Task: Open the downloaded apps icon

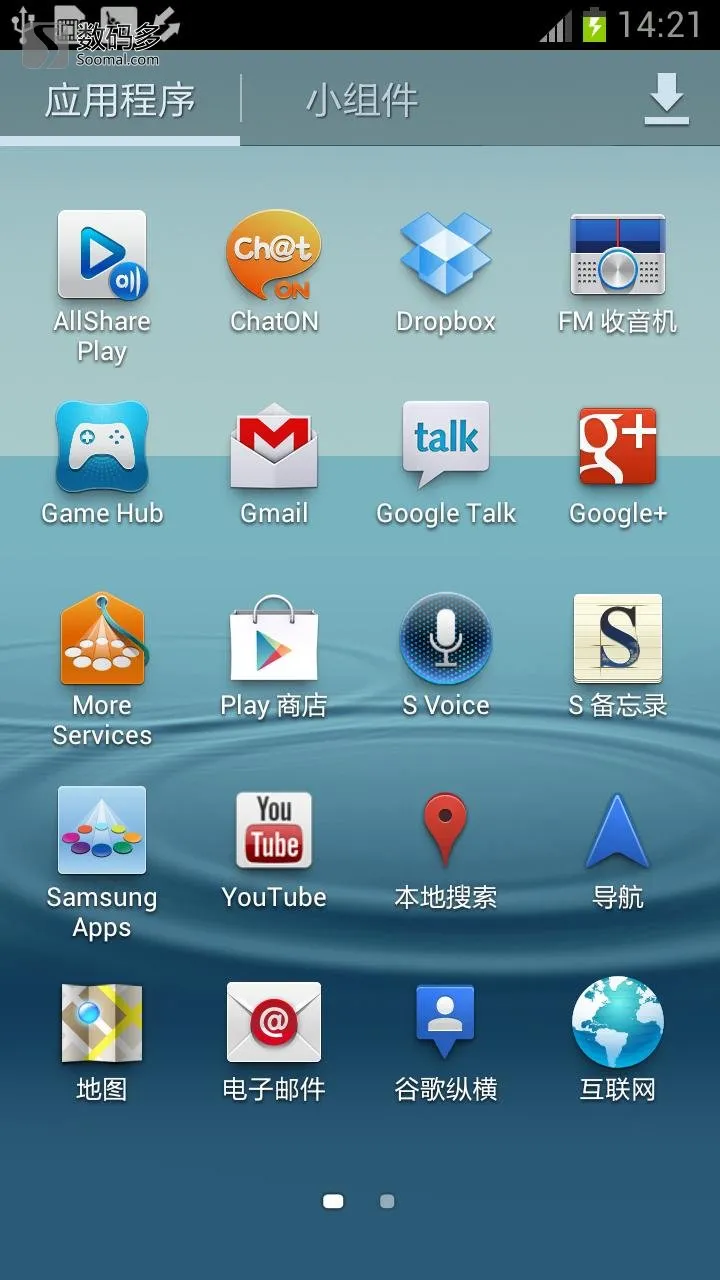Action: point(666,99)
